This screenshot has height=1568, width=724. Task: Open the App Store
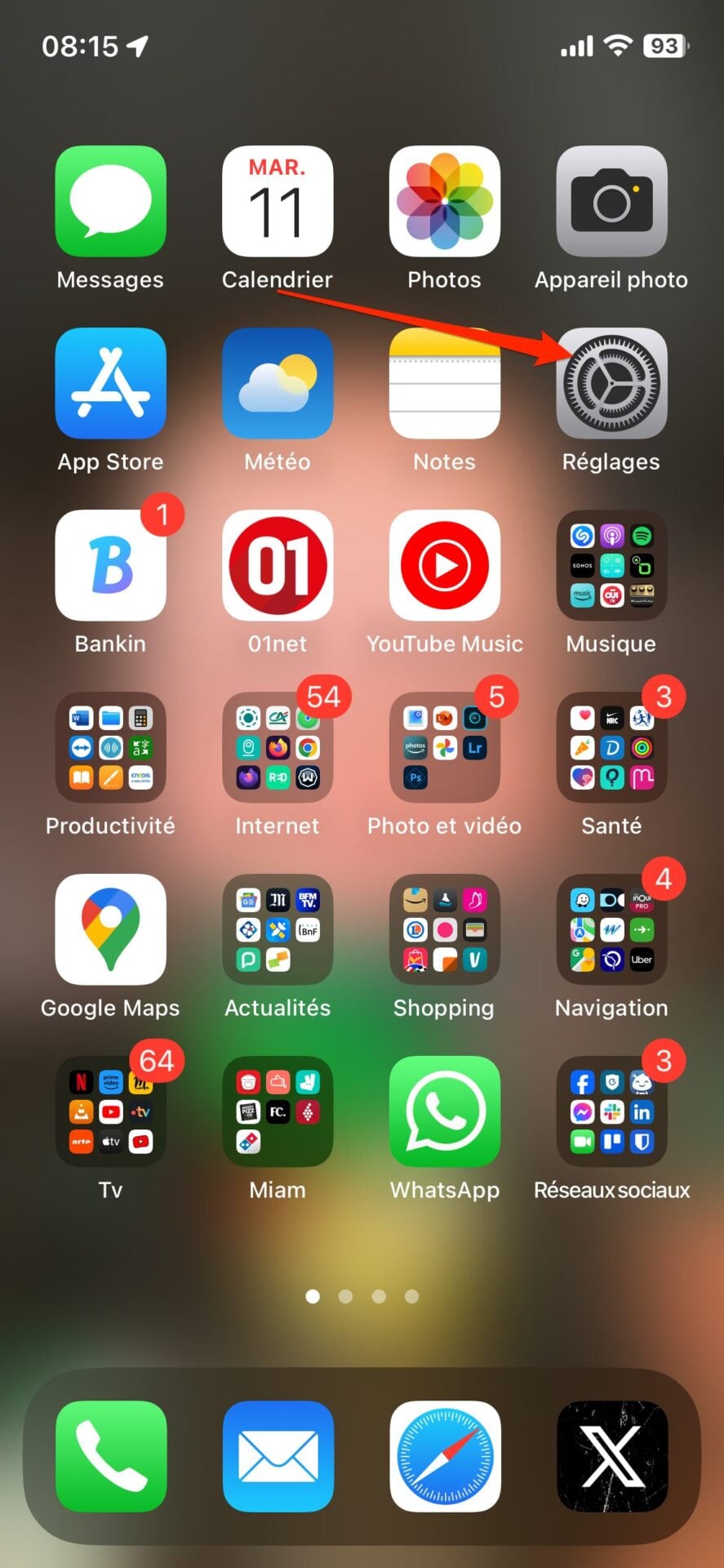(x=110, y=383)
